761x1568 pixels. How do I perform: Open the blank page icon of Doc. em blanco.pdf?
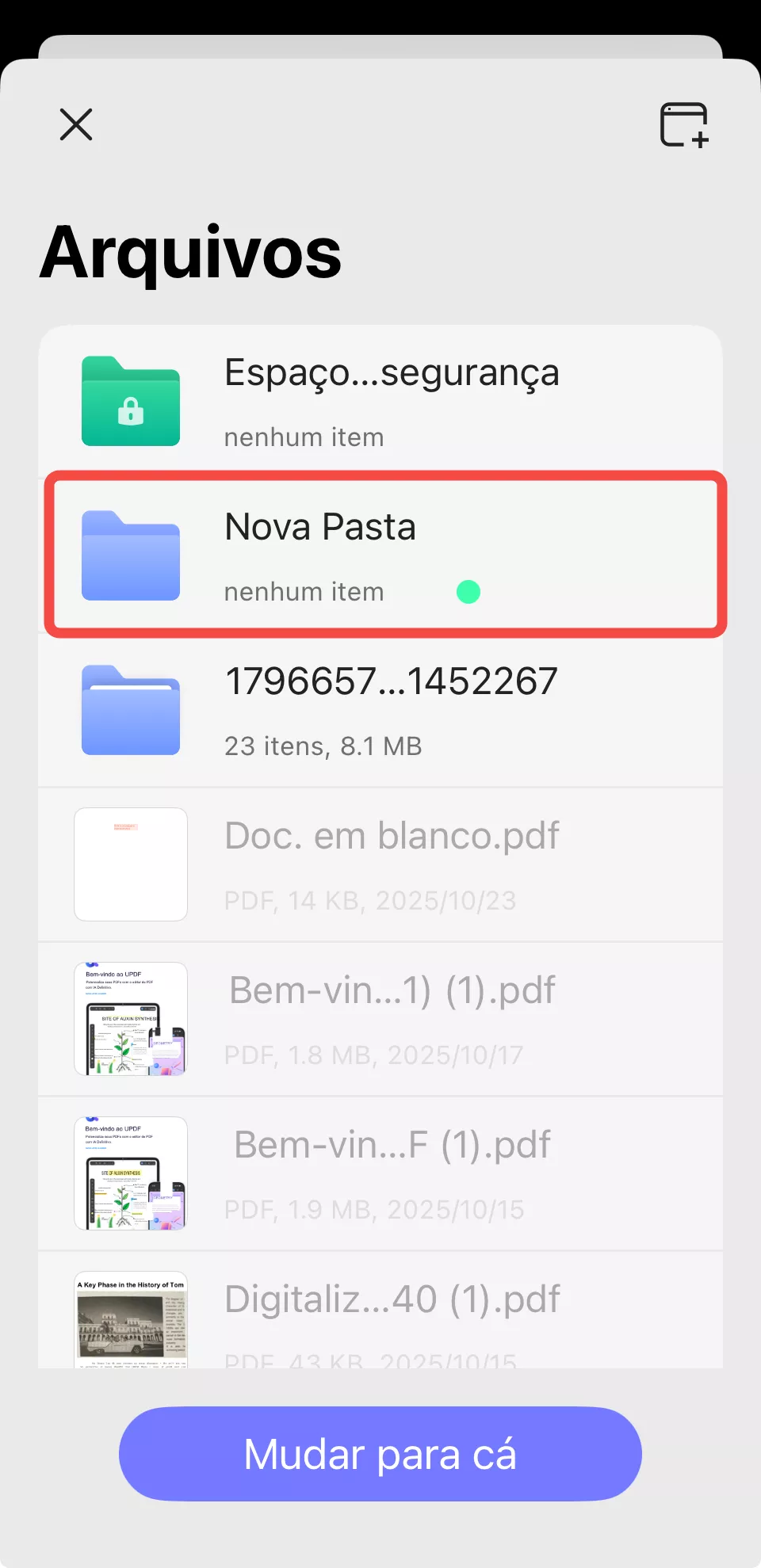point(131,864)
